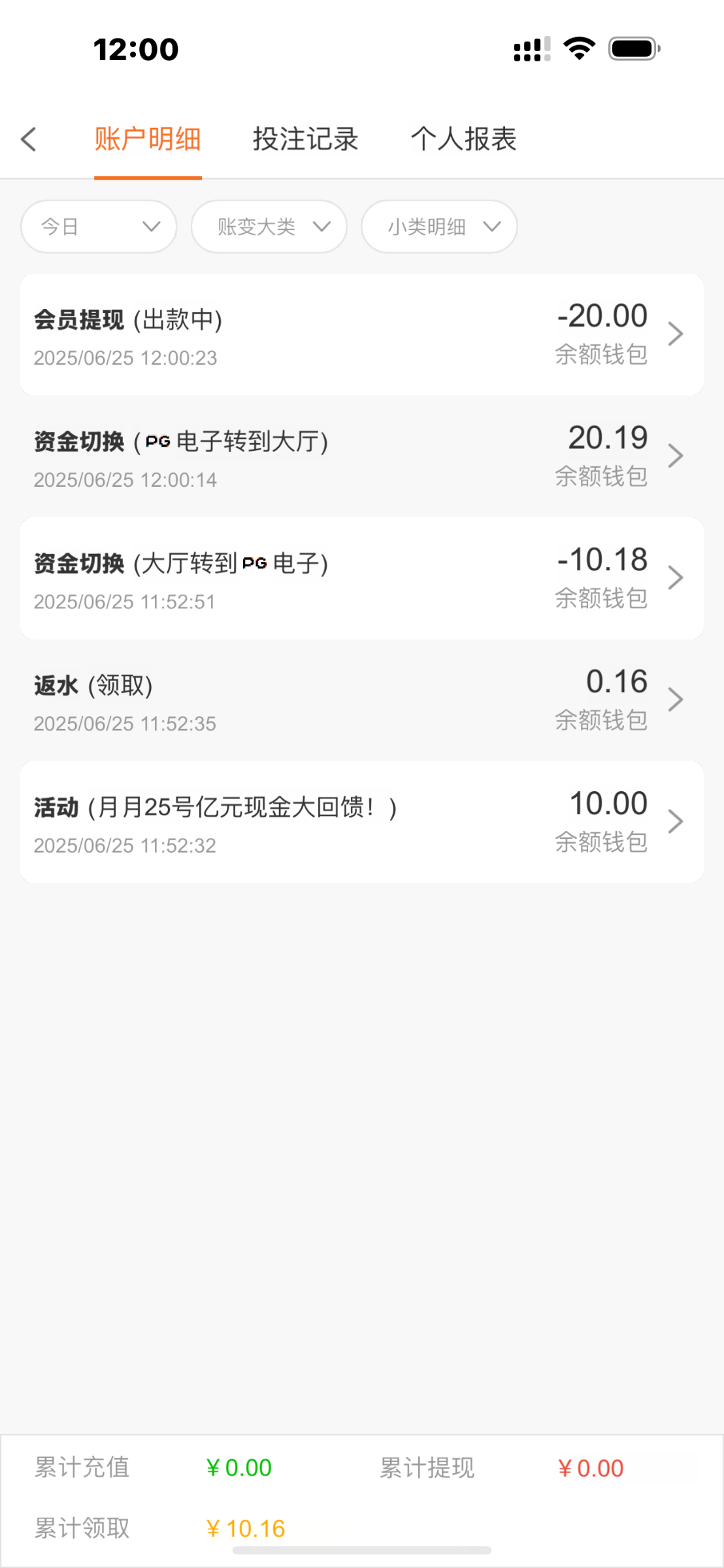Tap chevron on the 20.19 资金切换 record

(x=678, y=455)
